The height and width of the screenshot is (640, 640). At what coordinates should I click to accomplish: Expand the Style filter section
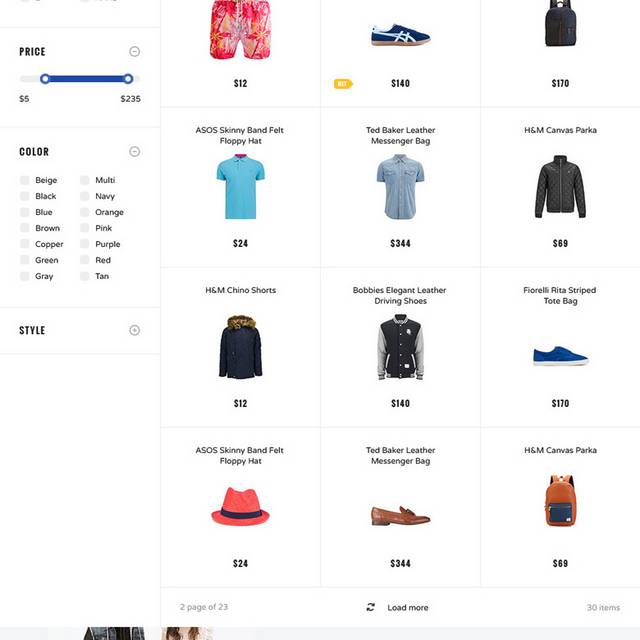pyautogui.click(x=134, y=330)
